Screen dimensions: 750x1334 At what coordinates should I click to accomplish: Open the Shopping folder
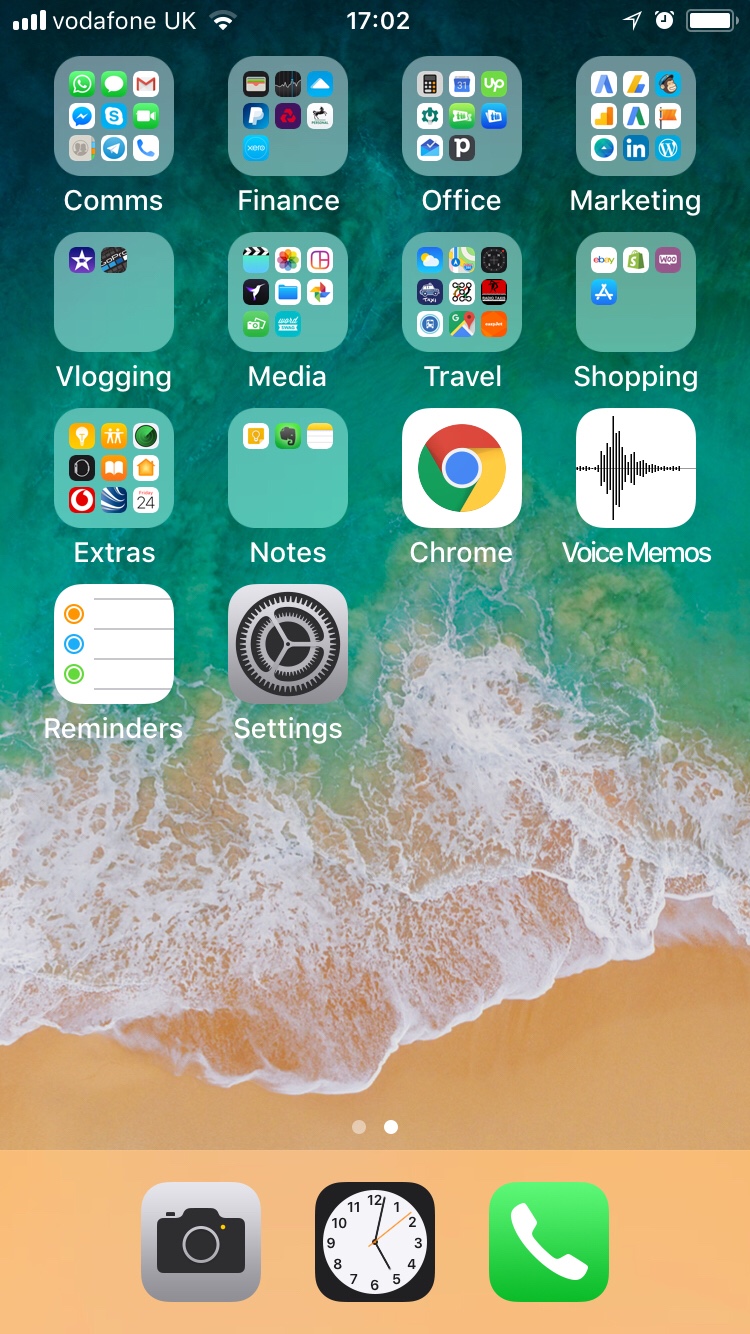pyautogui.click(x=636, y=292)
